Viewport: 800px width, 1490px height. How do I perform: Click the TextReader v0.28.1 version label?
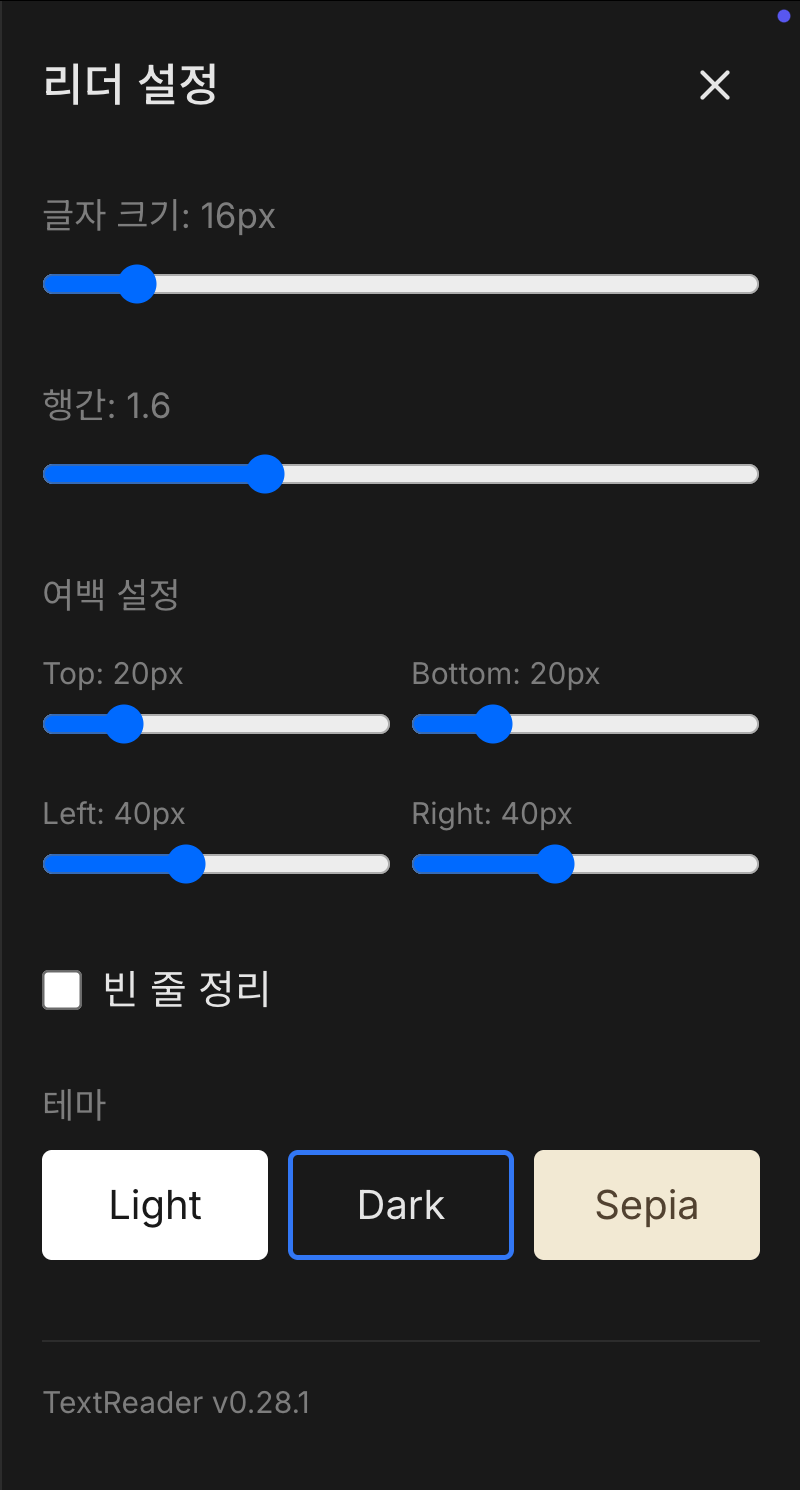tap(176, 1402)
